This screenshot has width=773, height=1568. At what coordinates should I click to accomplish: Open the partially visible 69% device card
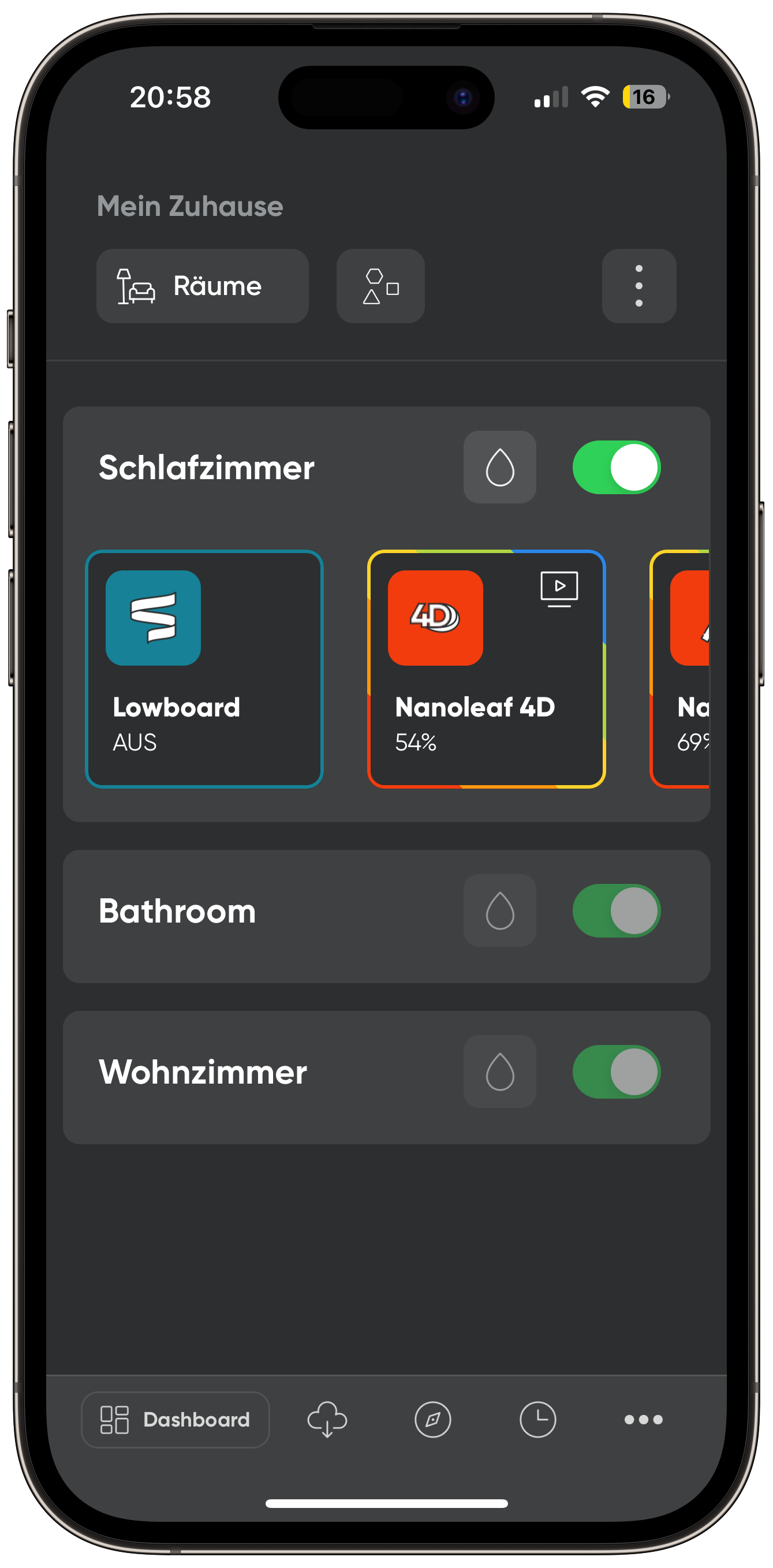pyautogui.click(x=680, y=669)
